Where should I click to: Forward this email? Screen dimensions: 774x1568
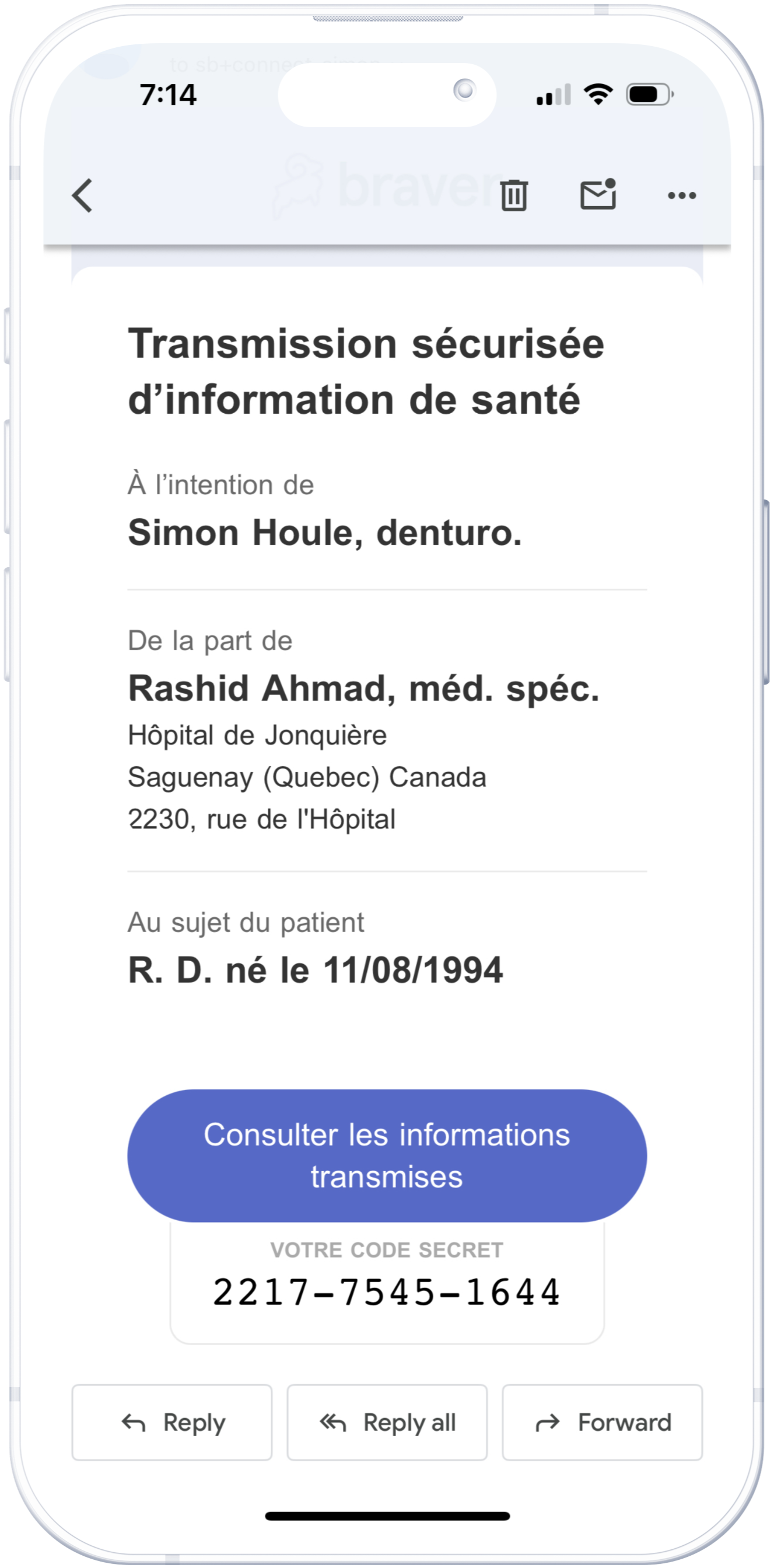pos(603,1423)
